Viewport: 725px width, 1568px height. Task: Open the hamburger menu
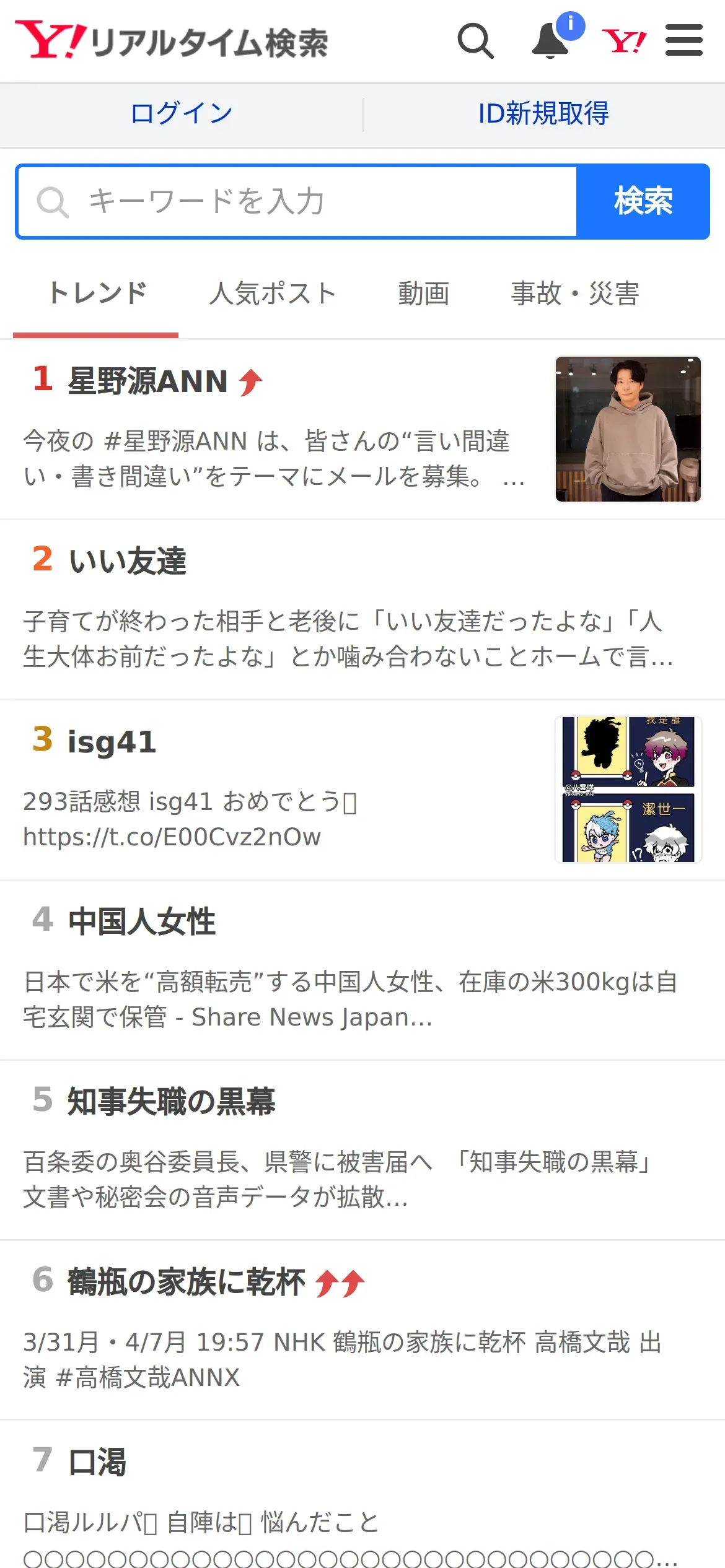[684, 40]
